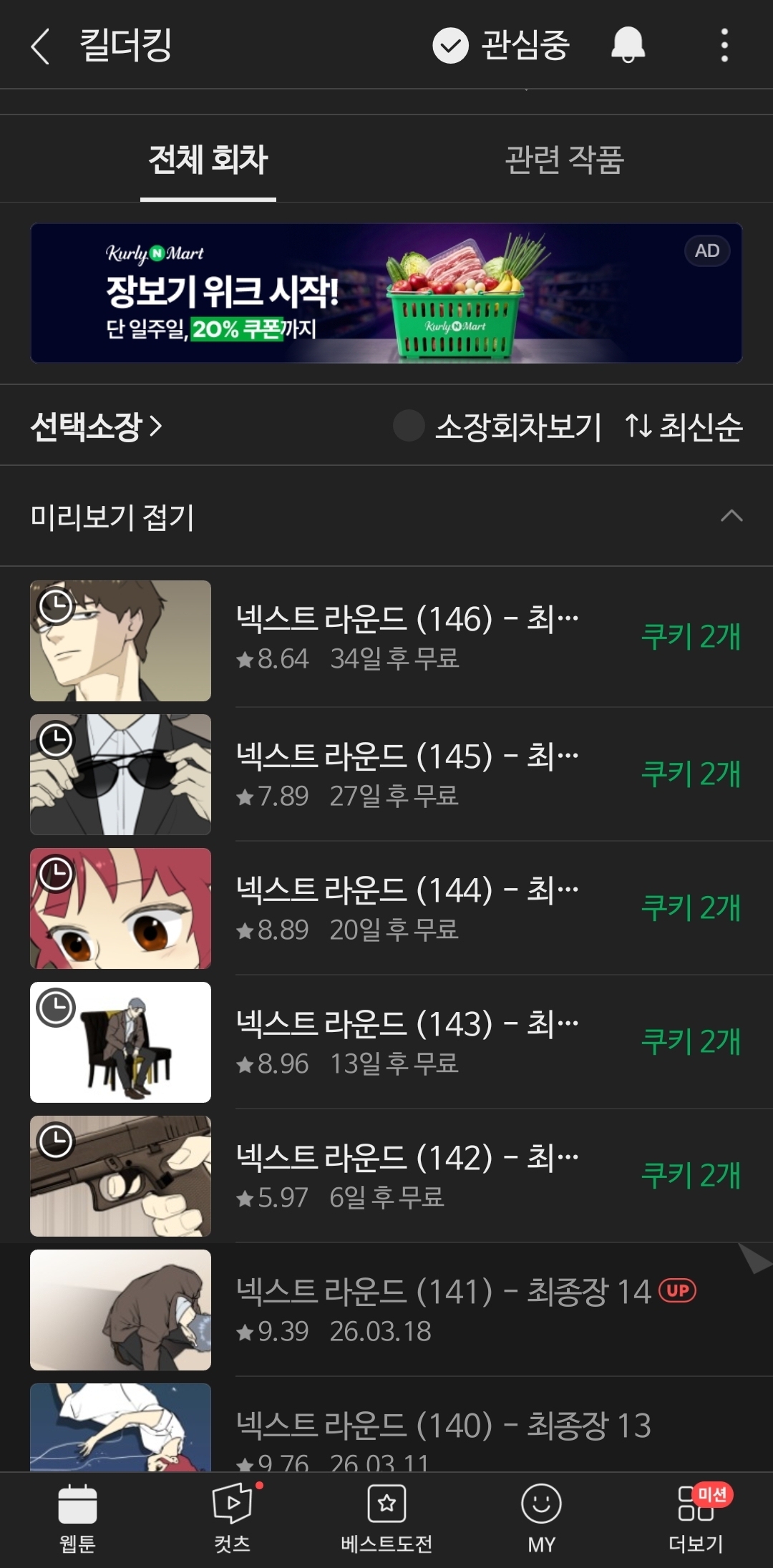773x1568 pixels.
Task: Go back from the 킬더킹 page
Action: click(x=41, y=47)
